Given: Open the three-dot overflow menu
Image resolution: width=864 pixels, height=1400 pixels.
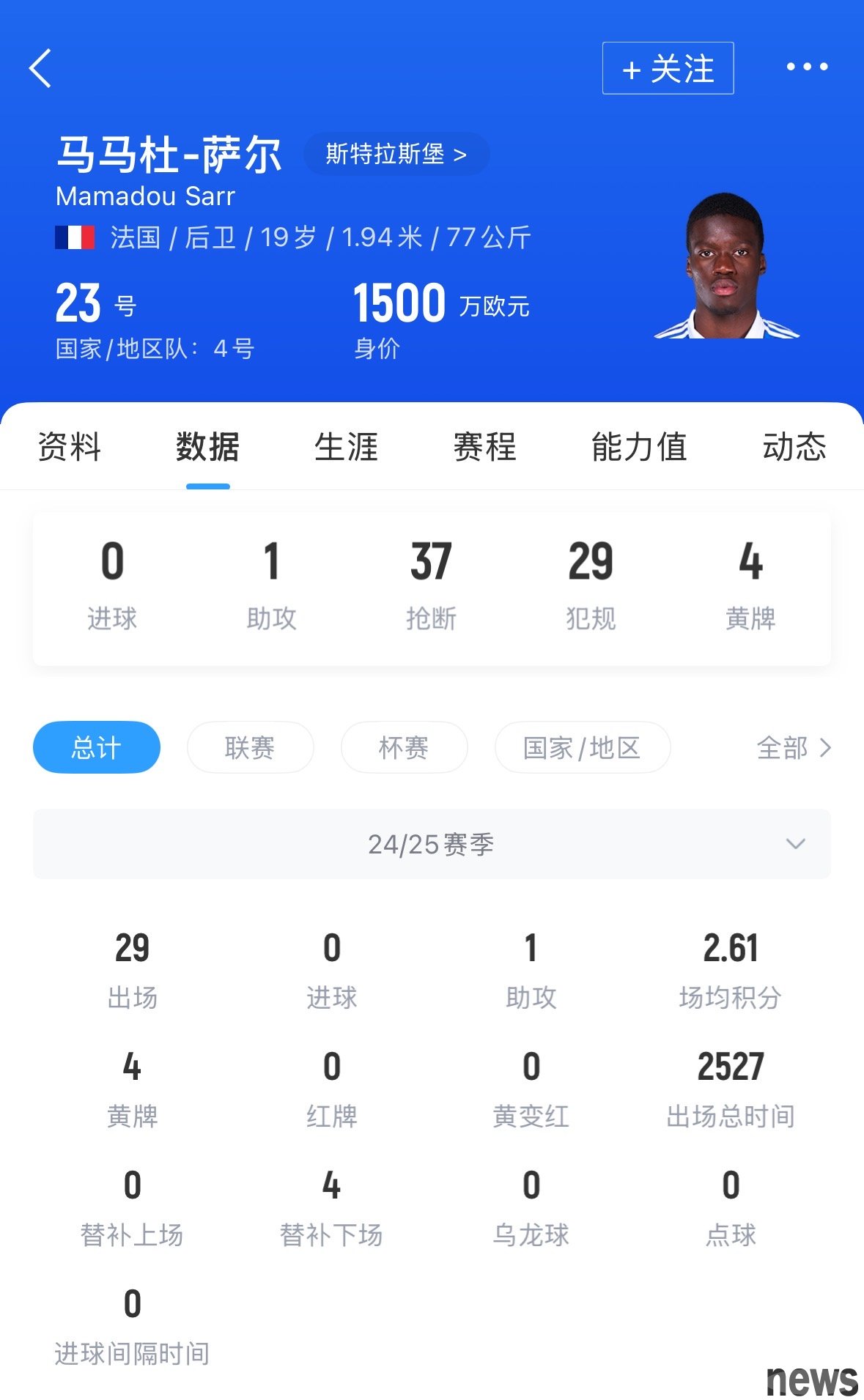Looking at the screenshot, I should click(x=807, y=67).
